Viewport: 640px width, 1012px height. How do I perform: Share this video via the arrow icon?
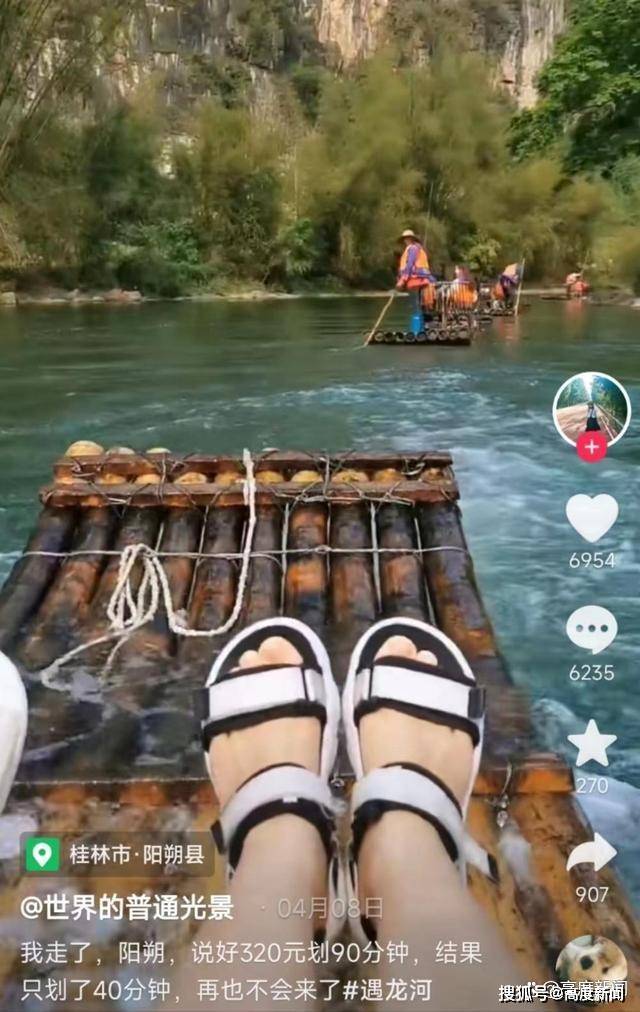coord(592,854)
